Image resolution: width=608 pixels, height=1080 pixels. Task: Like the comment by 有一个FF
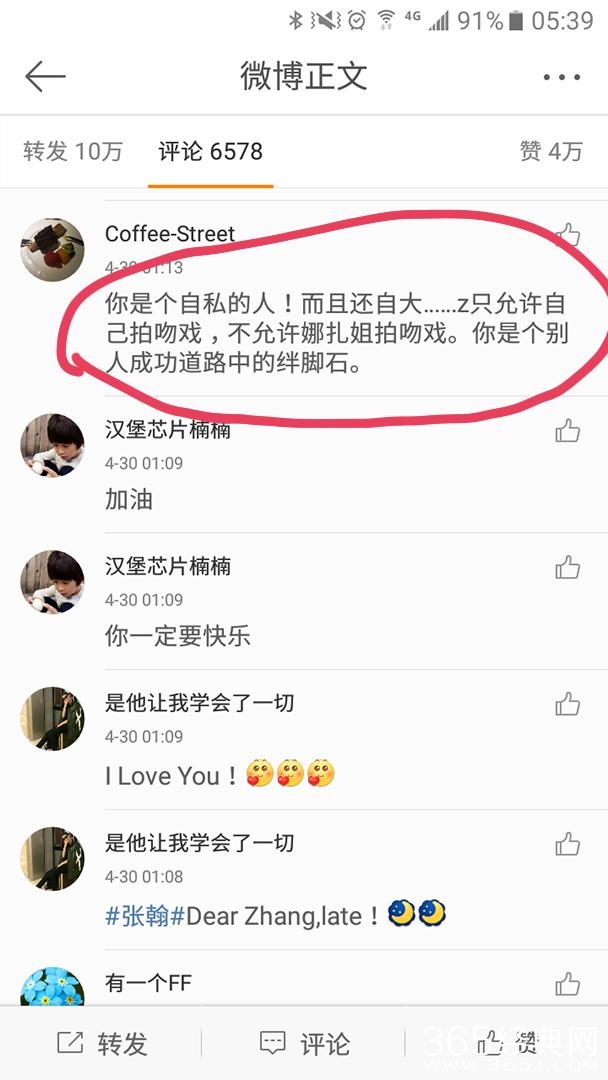(x=567, y=983)
